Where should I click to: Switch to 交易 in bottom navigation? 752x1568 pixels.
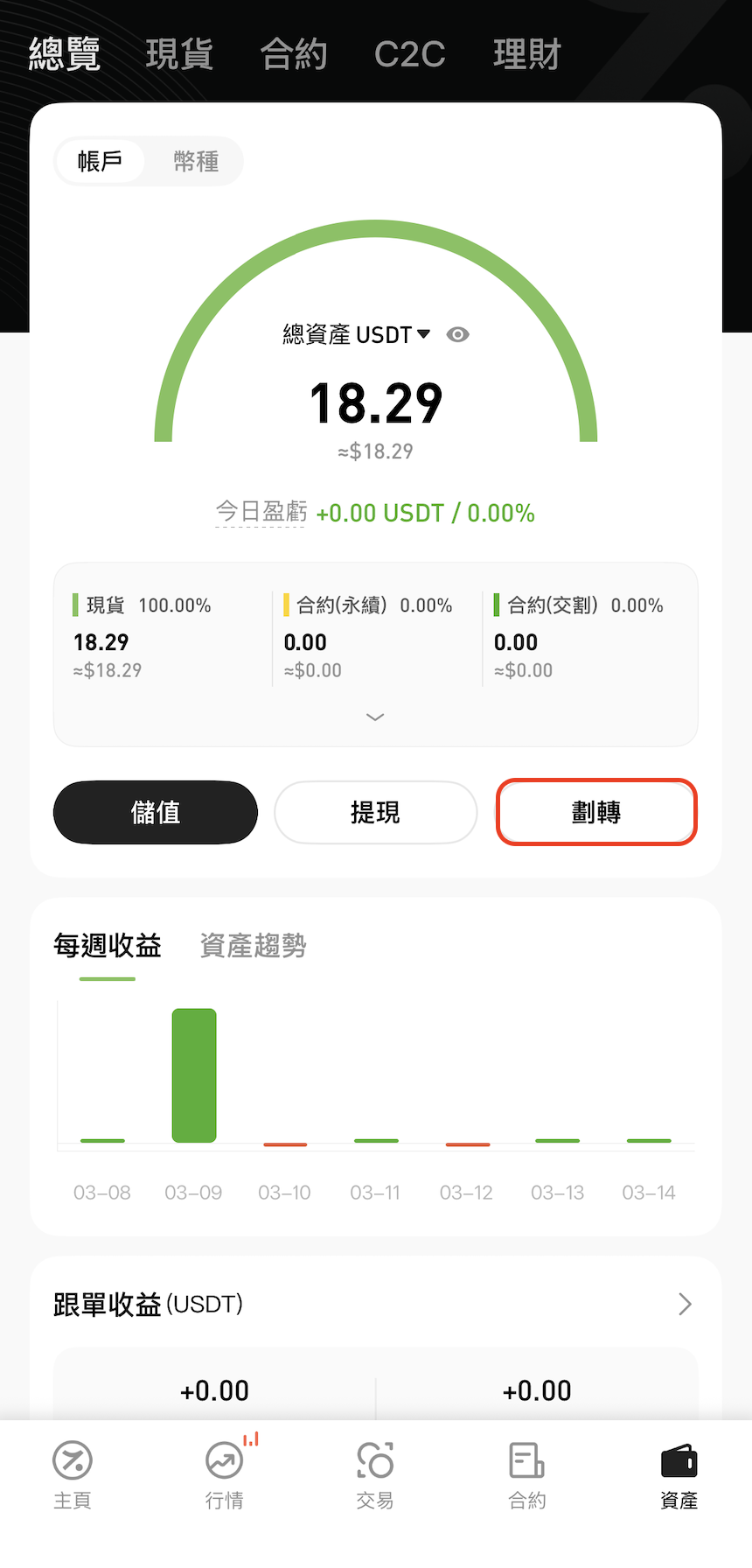pos(375,1475)
